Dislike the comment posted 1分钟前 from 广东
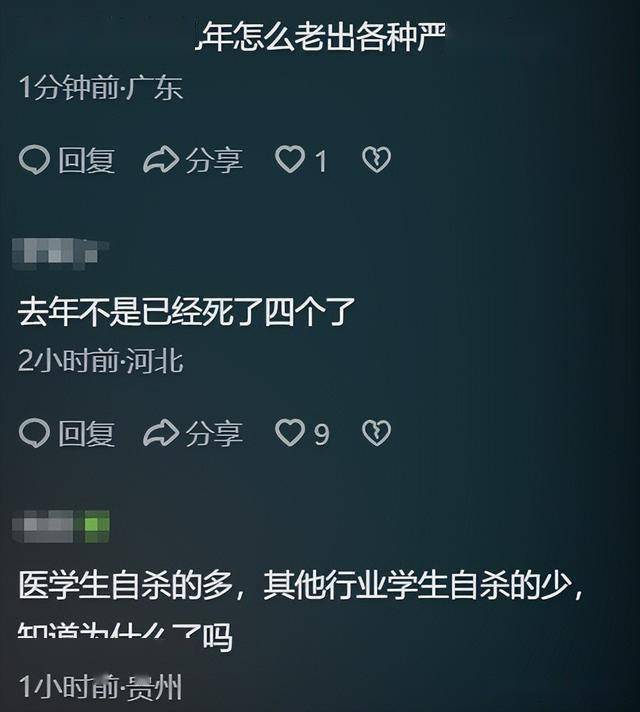 376,160
